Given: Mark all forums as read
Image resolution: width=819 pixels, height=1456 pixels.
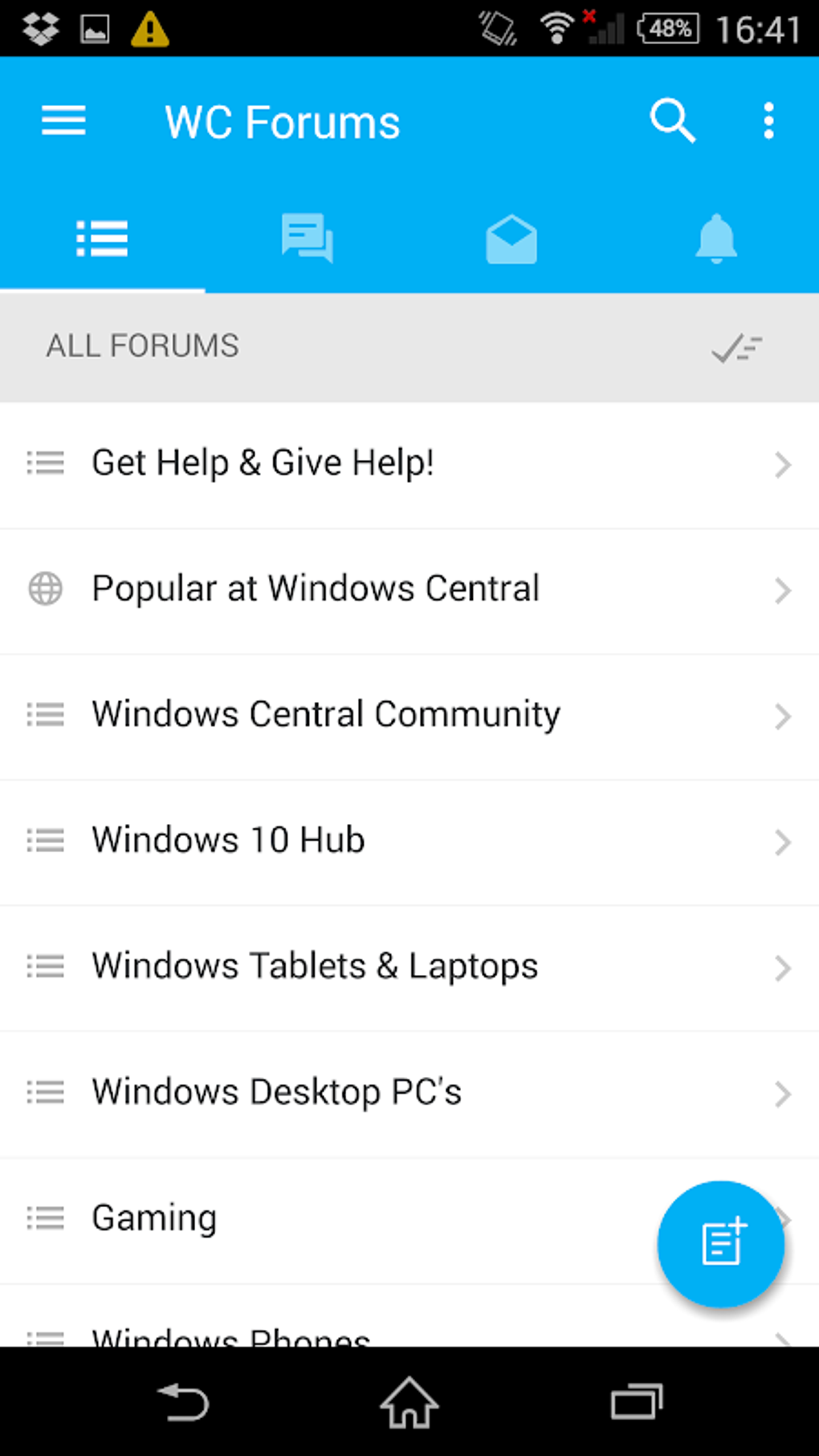Looking at the screenshot, I should pyautogui.click(x=733, y=347).
